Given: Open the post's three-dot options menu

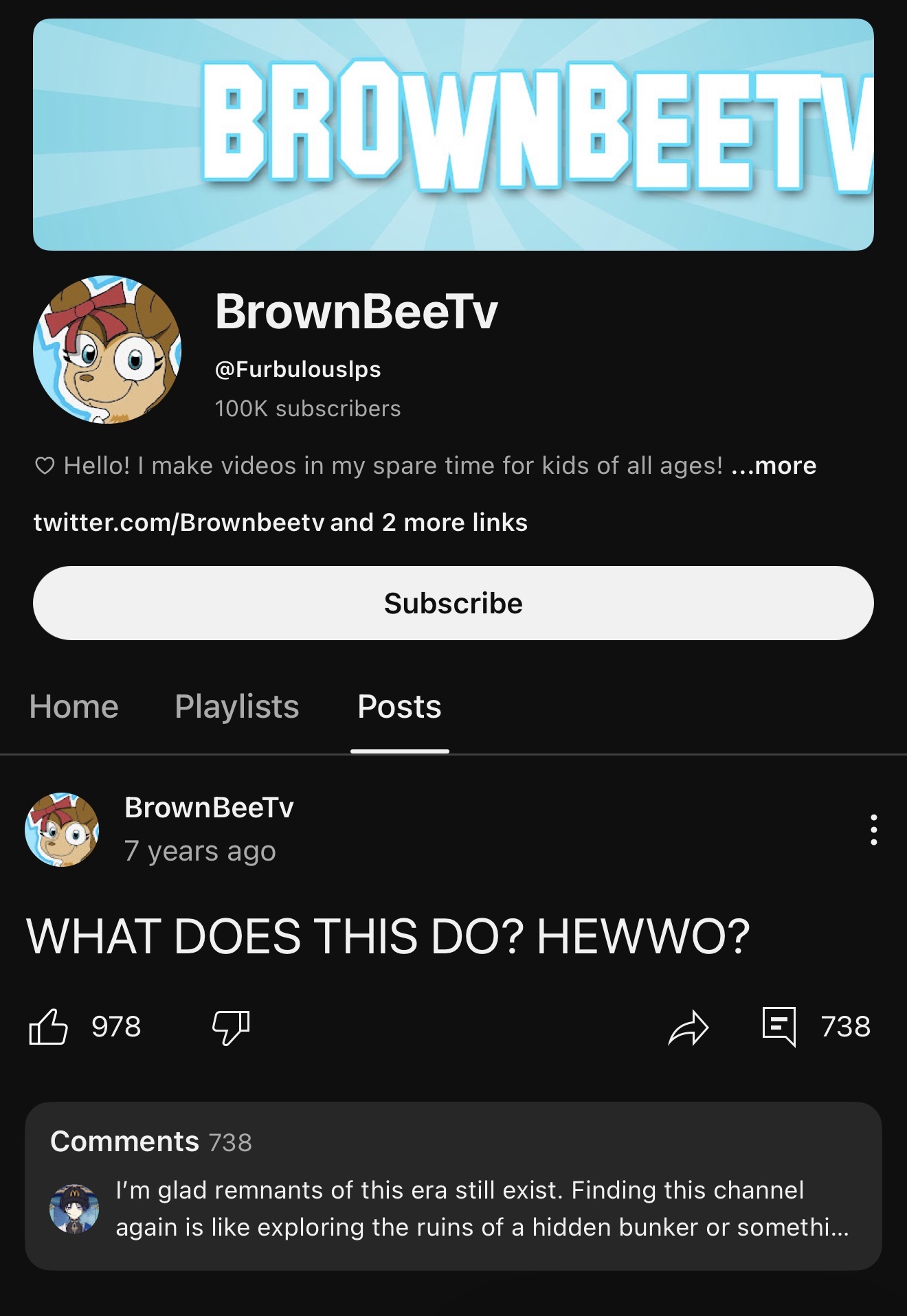Looking at the screenshot, I should (873, 830).
